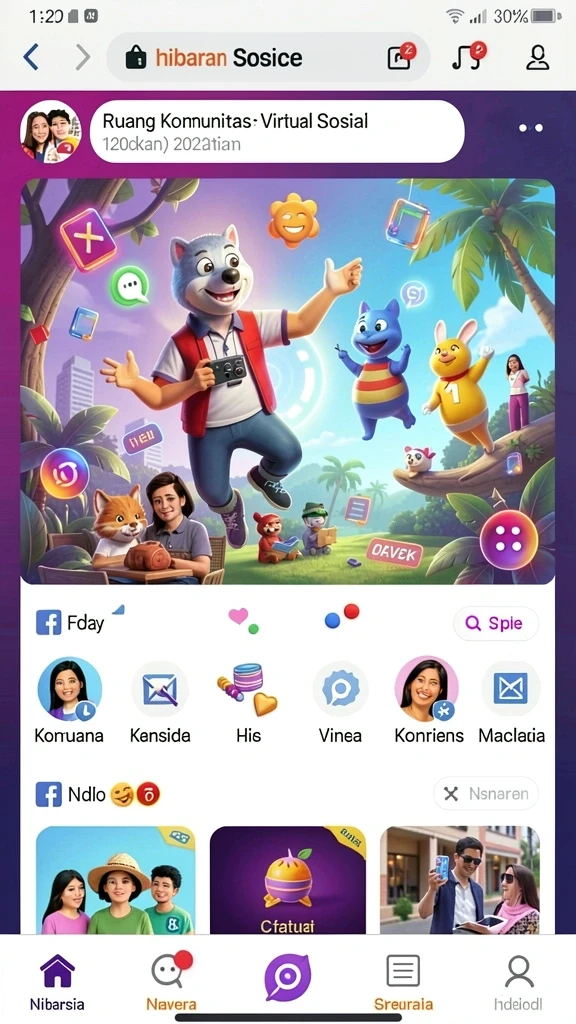This screenshot has width=576, height=1024.
Task: Switch to the Sreuraia tab
Action: 403,982
